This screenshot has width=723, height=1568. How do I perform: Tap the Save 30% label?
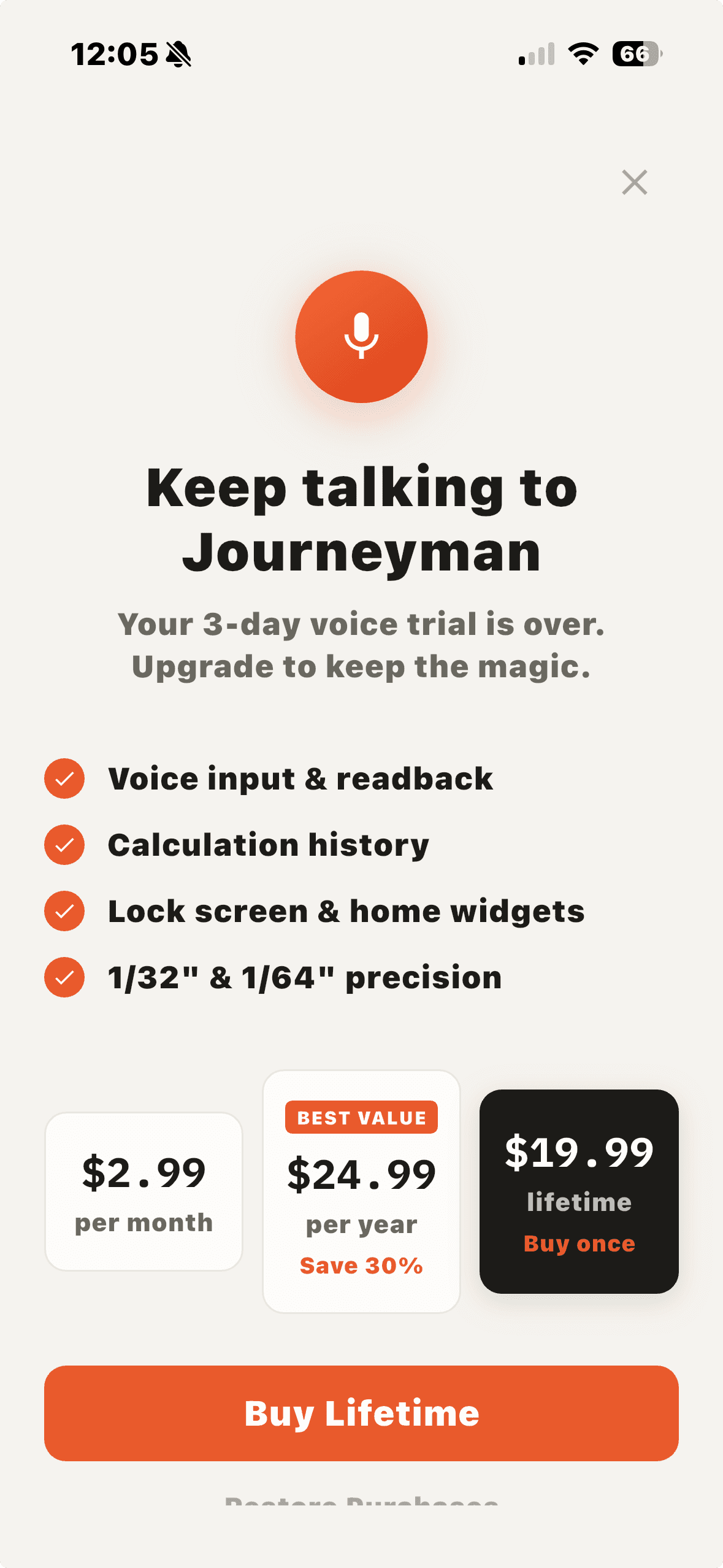click(x=361, y=1264)
